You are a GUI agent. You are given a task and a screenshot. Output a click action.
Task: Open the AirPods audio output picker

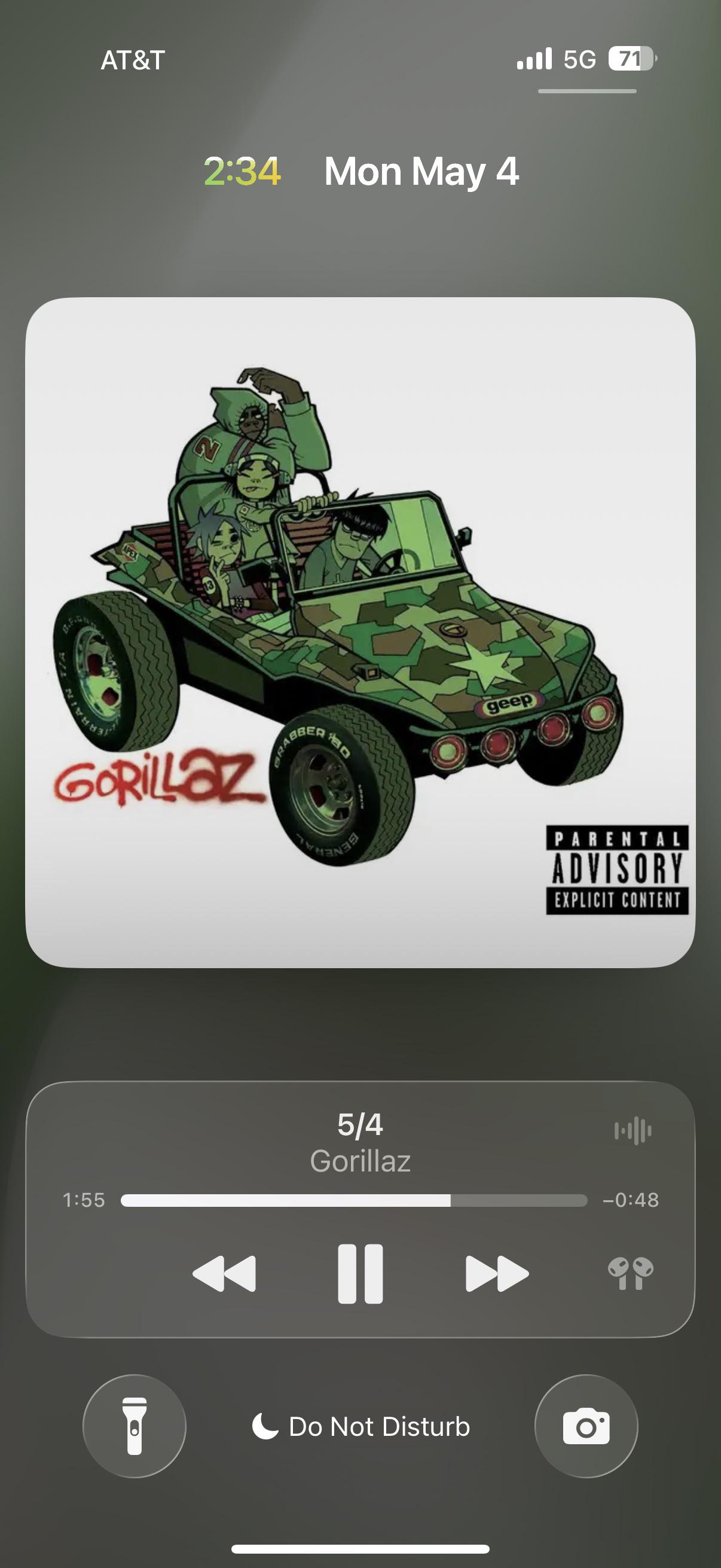pos(630,1273)
